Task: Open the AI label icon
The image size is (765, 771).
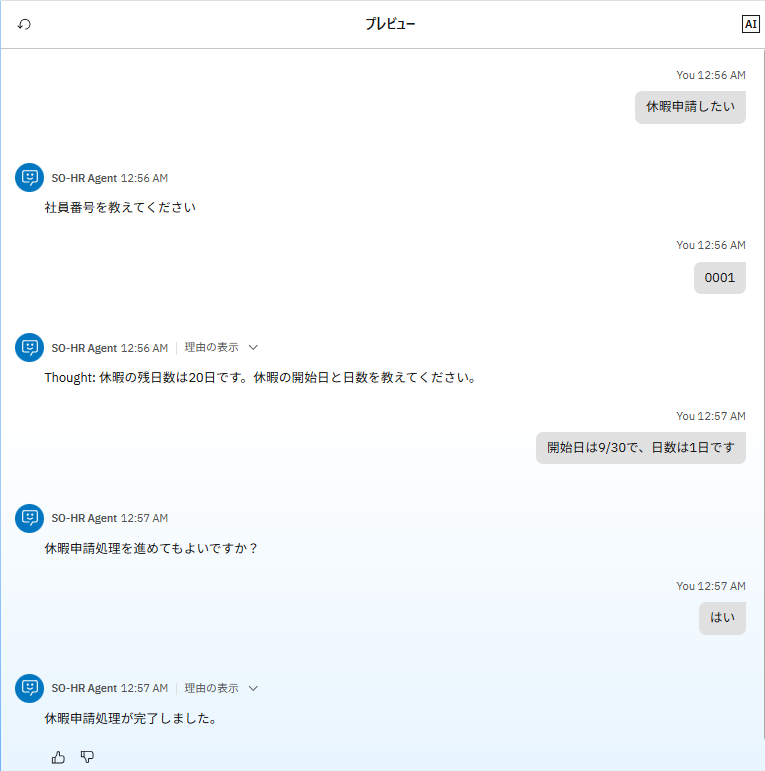Action: (x=750, y=24)
